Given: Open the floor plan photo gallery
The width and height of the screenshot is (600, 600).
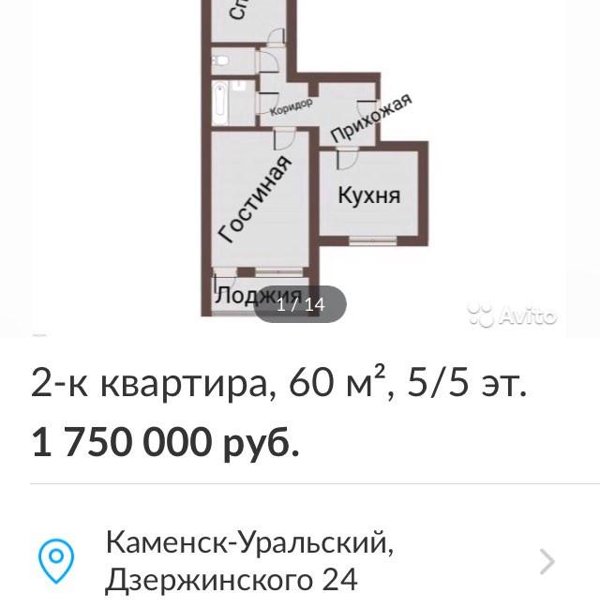Looking at the screenshot, I should (300, 160).
